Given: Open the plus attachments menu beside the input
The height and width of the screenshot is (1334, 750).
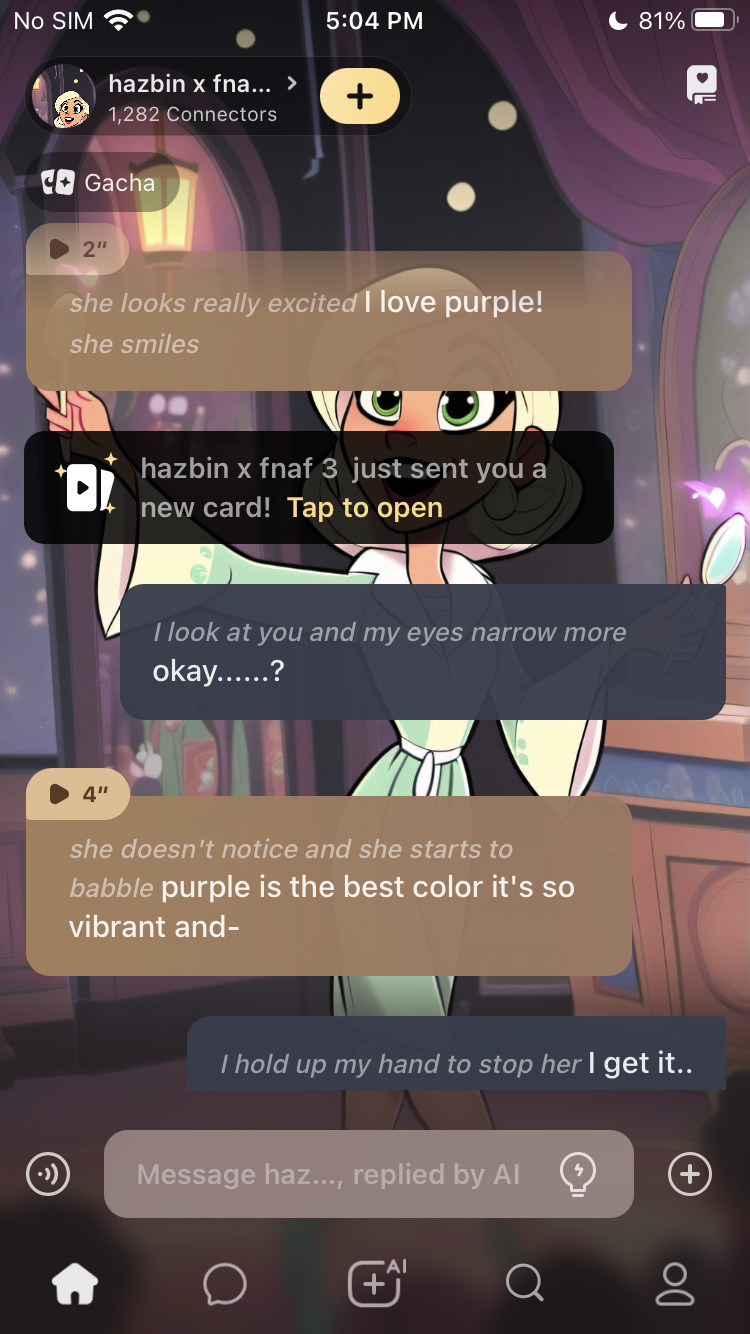Looking at the screenshot, I should tap(690, 1174).
